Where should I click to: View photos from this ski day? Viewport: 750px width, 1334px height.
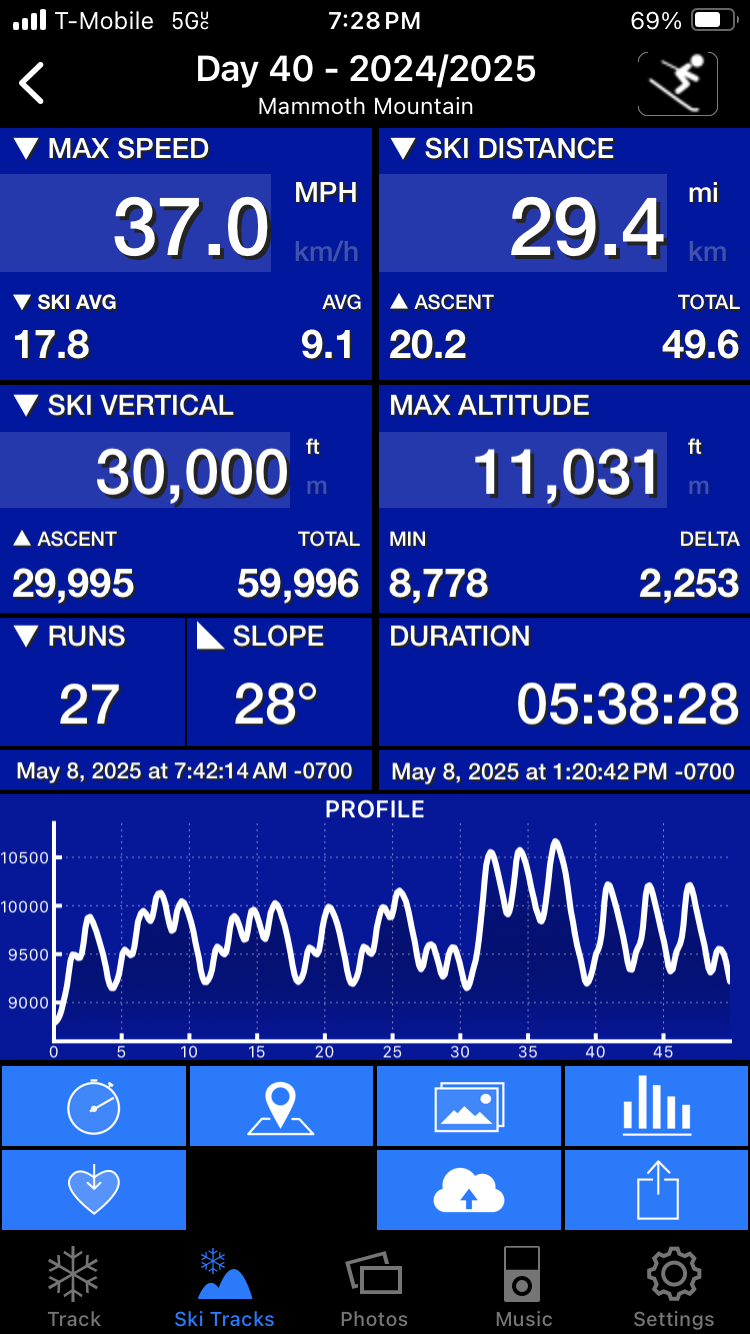pyautogui.click(x=469, y=1106)
